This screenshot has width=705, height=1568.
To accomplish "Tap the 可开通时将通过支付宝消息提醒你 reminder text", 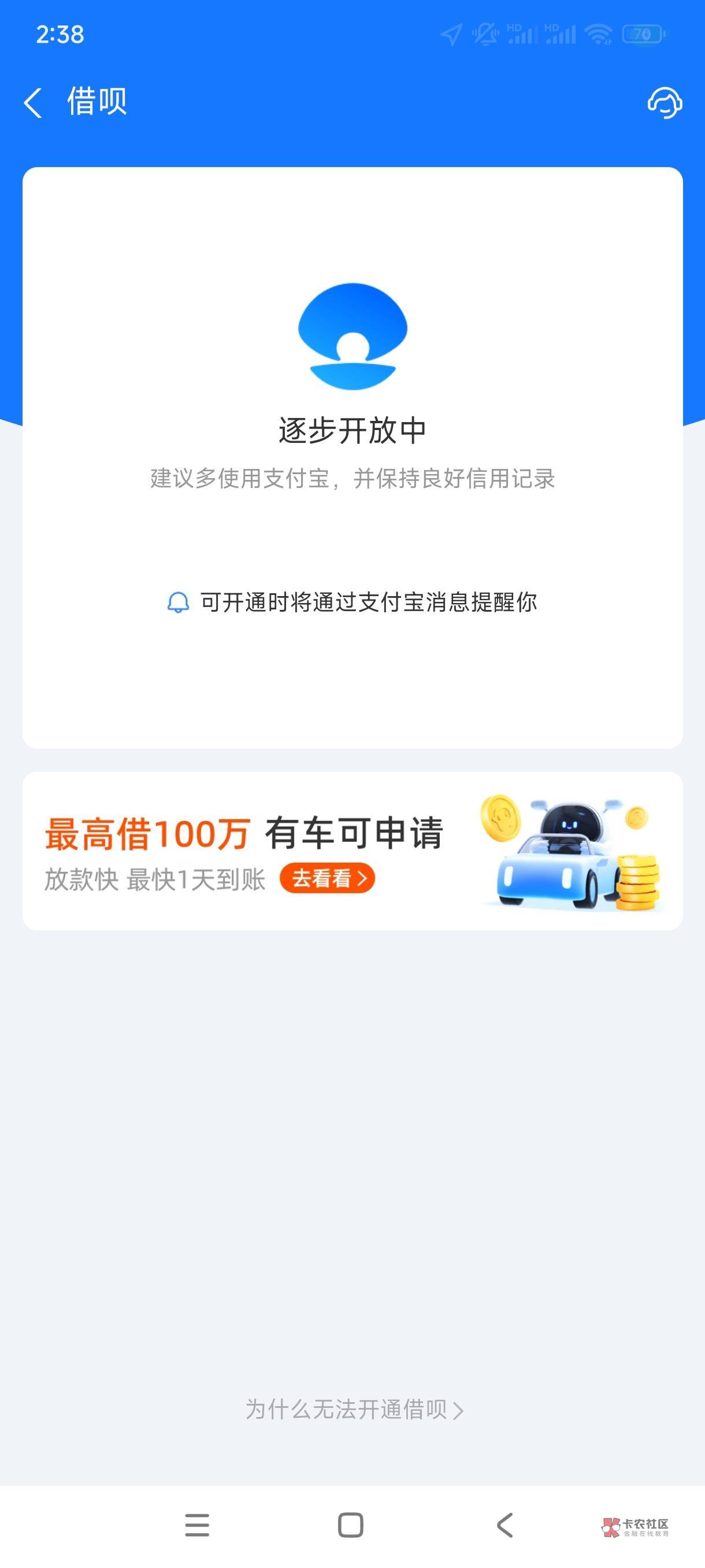I will (369, 603).
